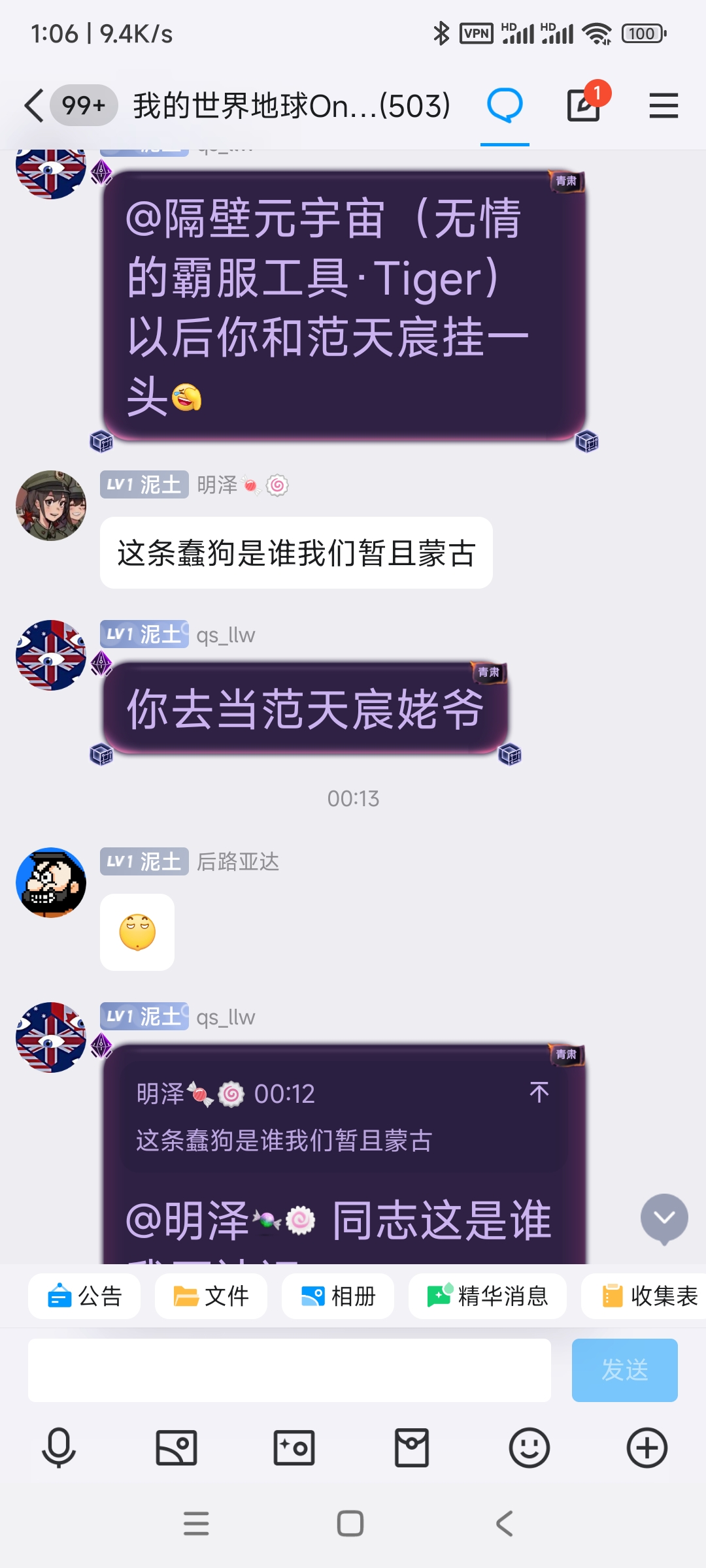
Task: Open the group posts icon with badge
Action: (584, 105)
